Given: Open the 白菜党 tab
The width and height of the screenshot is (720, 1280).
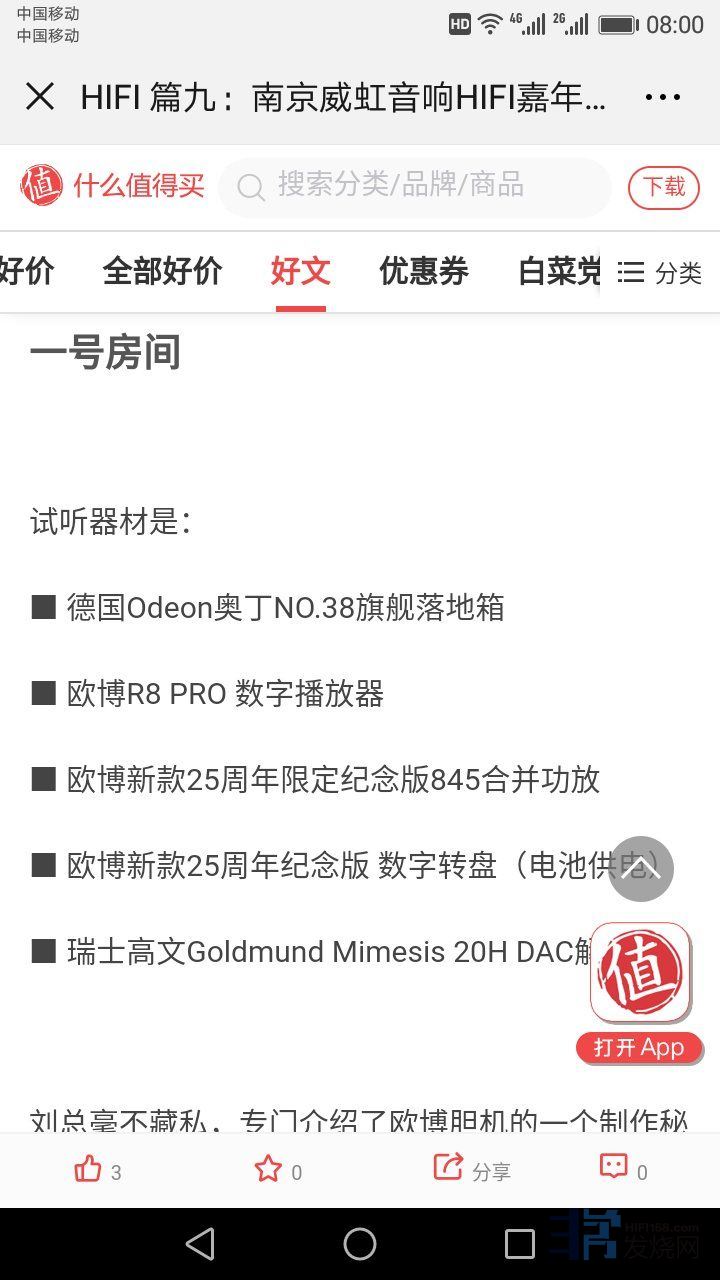Looking at the screenshot, I should coord(560,271).
